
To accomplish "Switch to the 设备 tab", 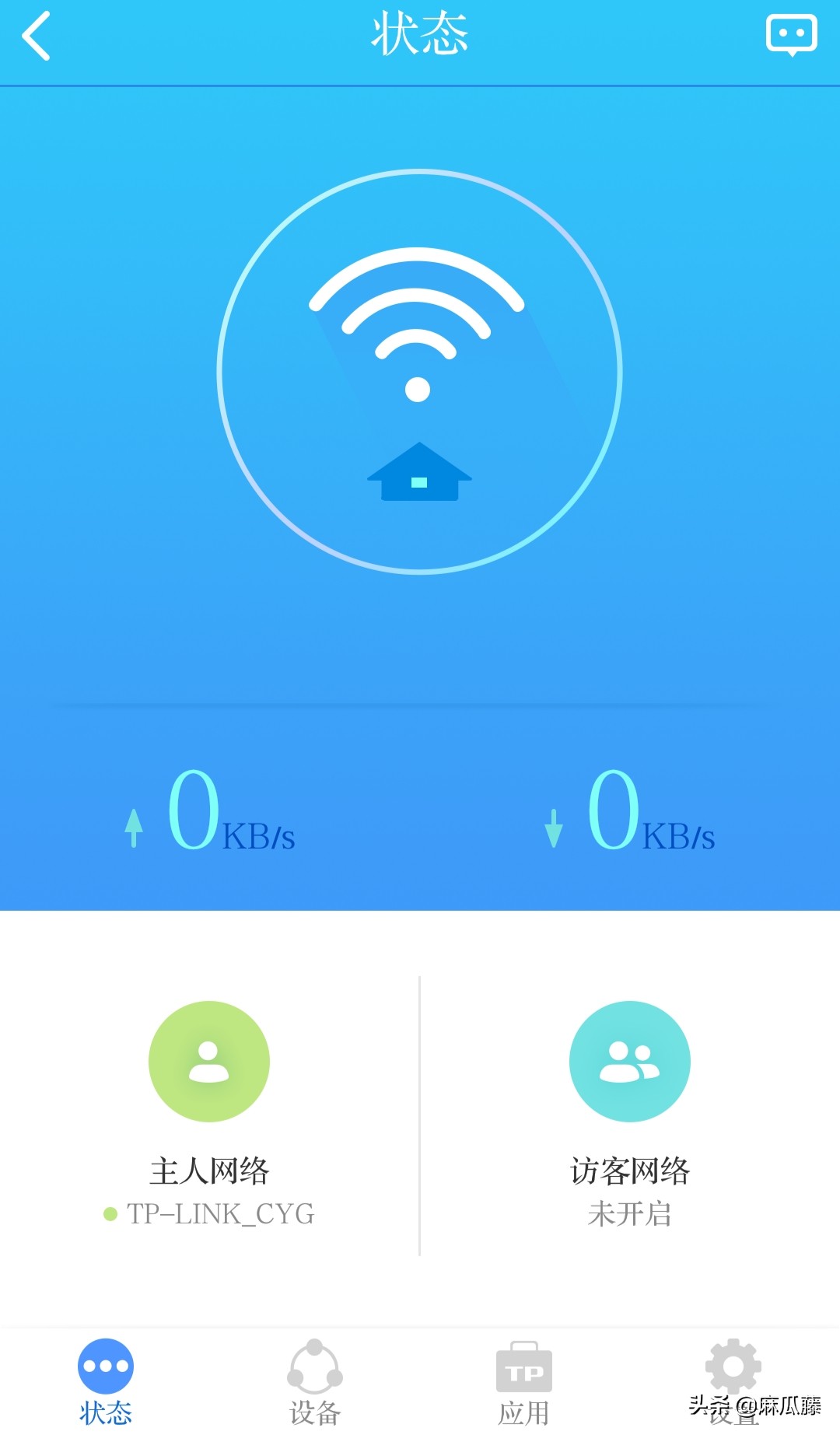I will [315, 1381].
